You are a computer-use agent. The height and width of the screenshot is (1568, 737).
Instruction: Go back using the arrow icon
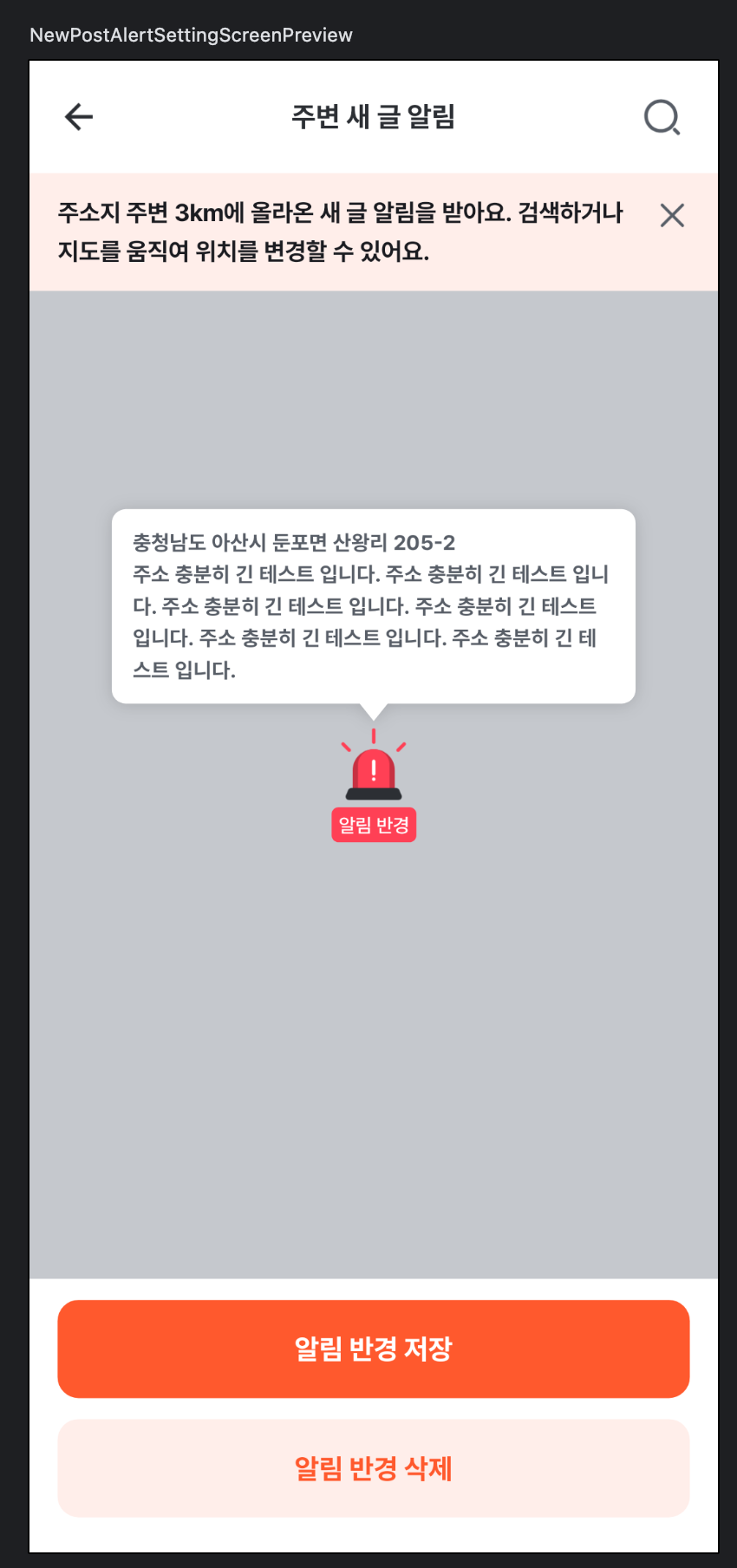pyautogui.click(x=79, y=116)
